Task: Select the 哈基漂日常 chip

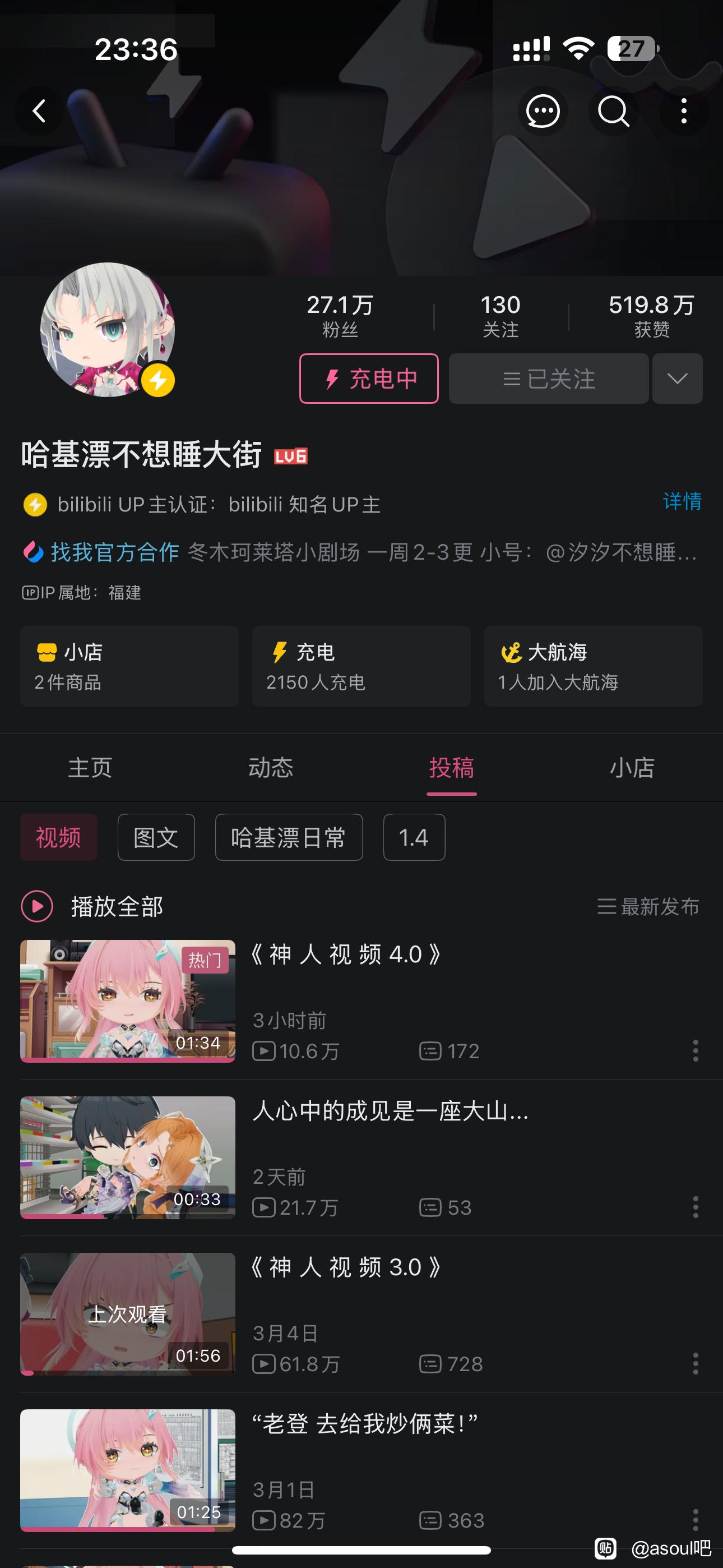Action: (289, 838)
